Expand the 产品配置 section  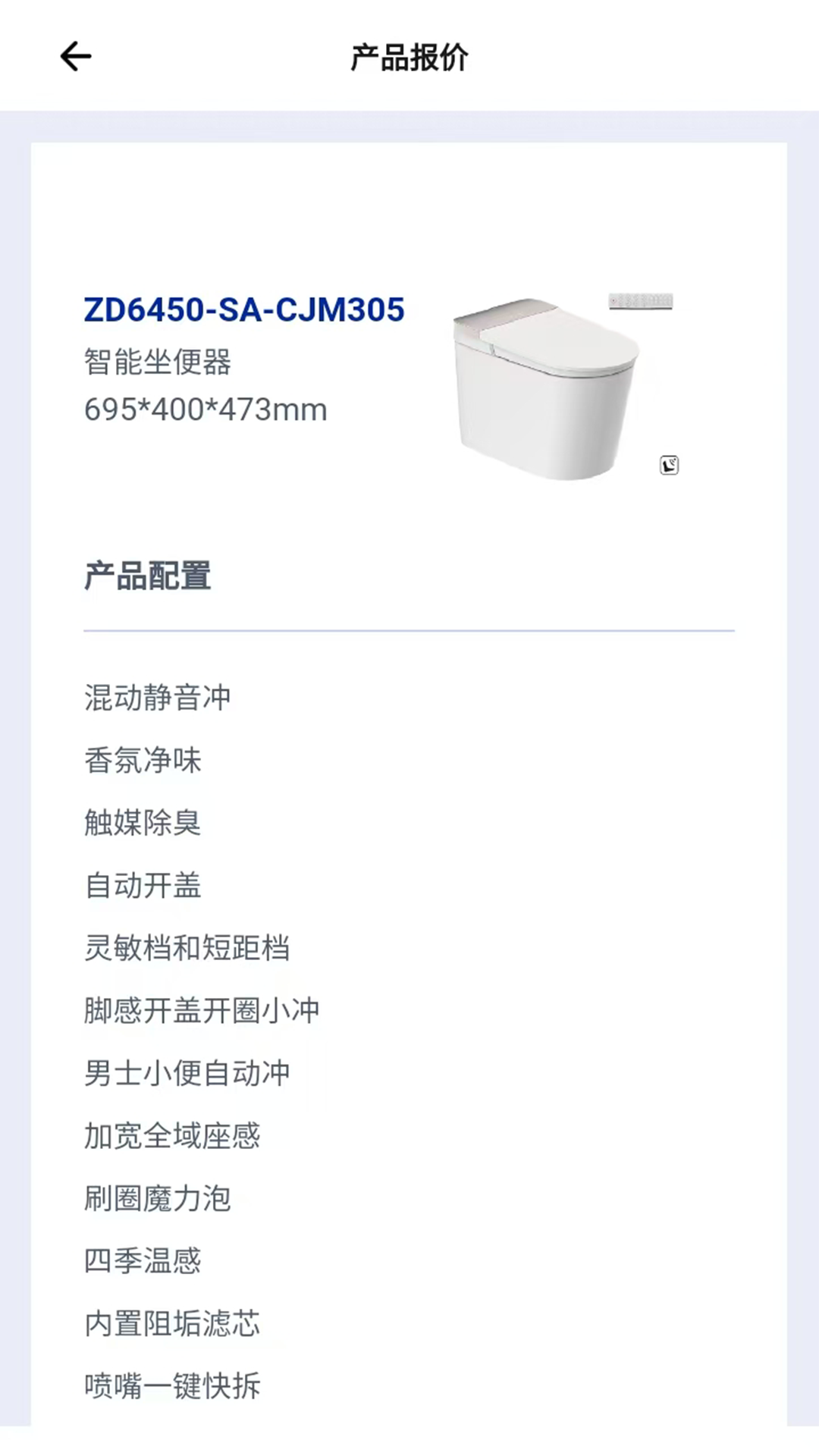[x=149, y=575]
